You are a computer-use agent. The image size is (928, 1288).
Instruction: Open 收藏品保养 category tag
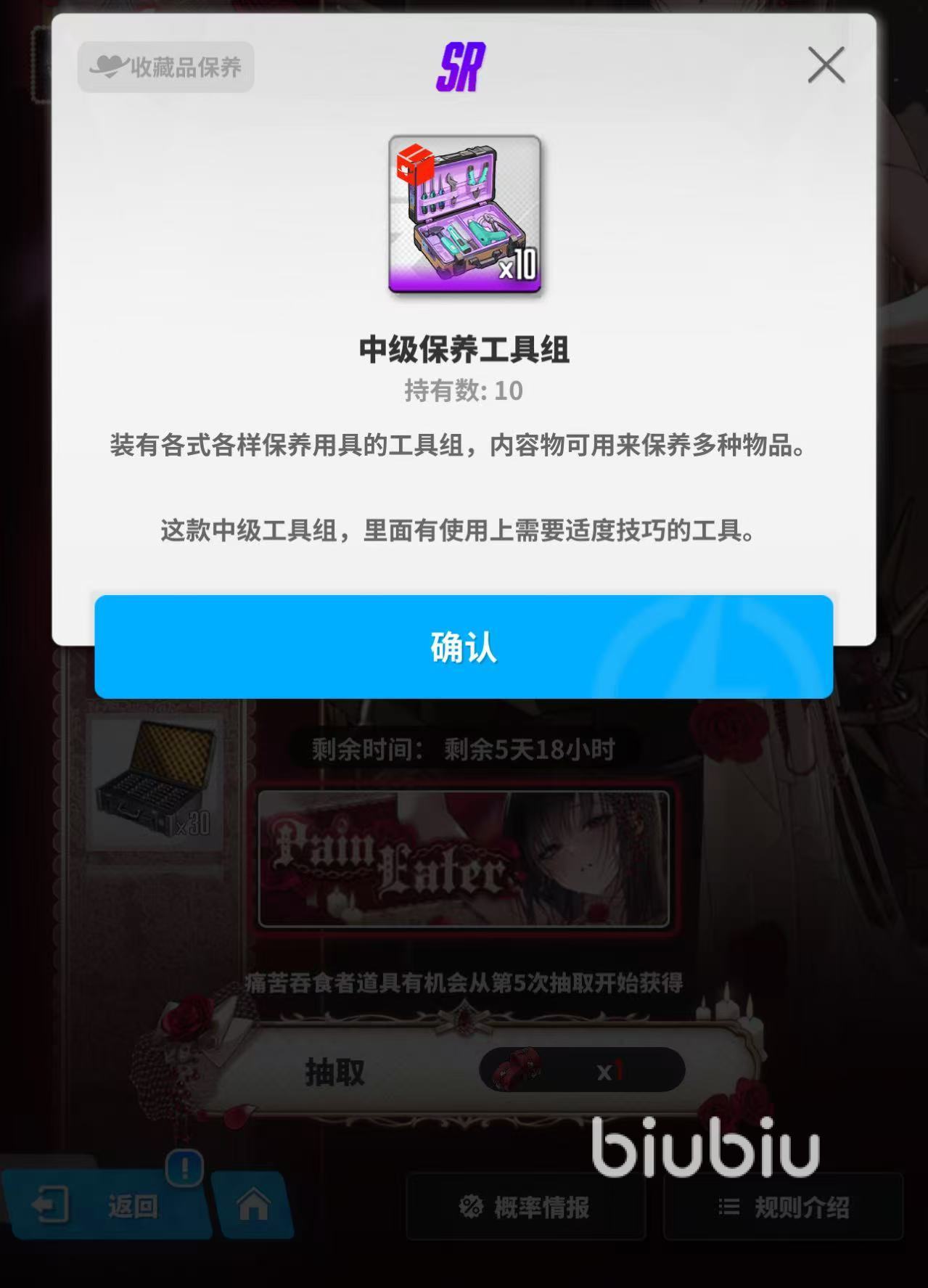(165, 67)
